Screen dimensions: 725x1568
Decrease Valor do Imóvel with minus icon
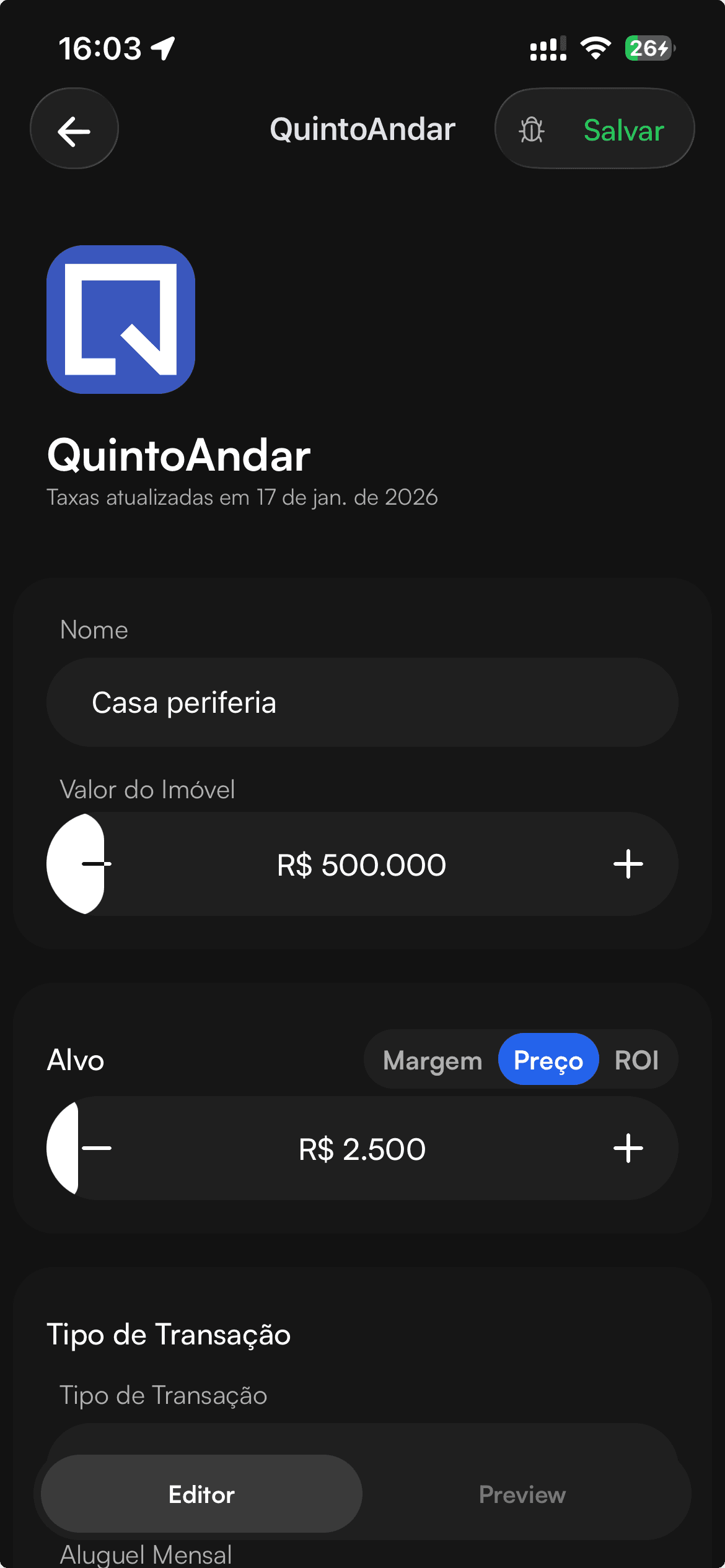click(x=94, y=865)
